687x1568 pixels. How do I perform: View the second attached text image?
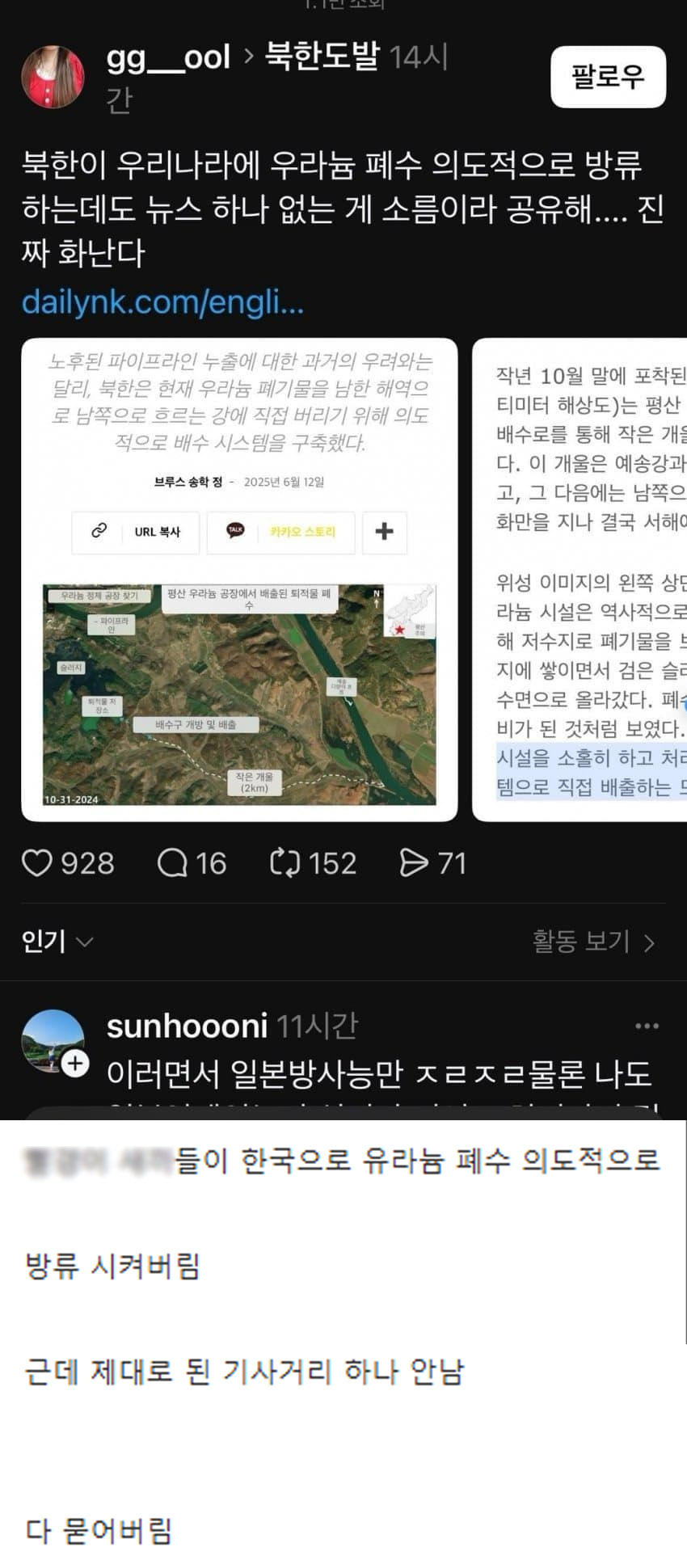click(x=579, y=580)
